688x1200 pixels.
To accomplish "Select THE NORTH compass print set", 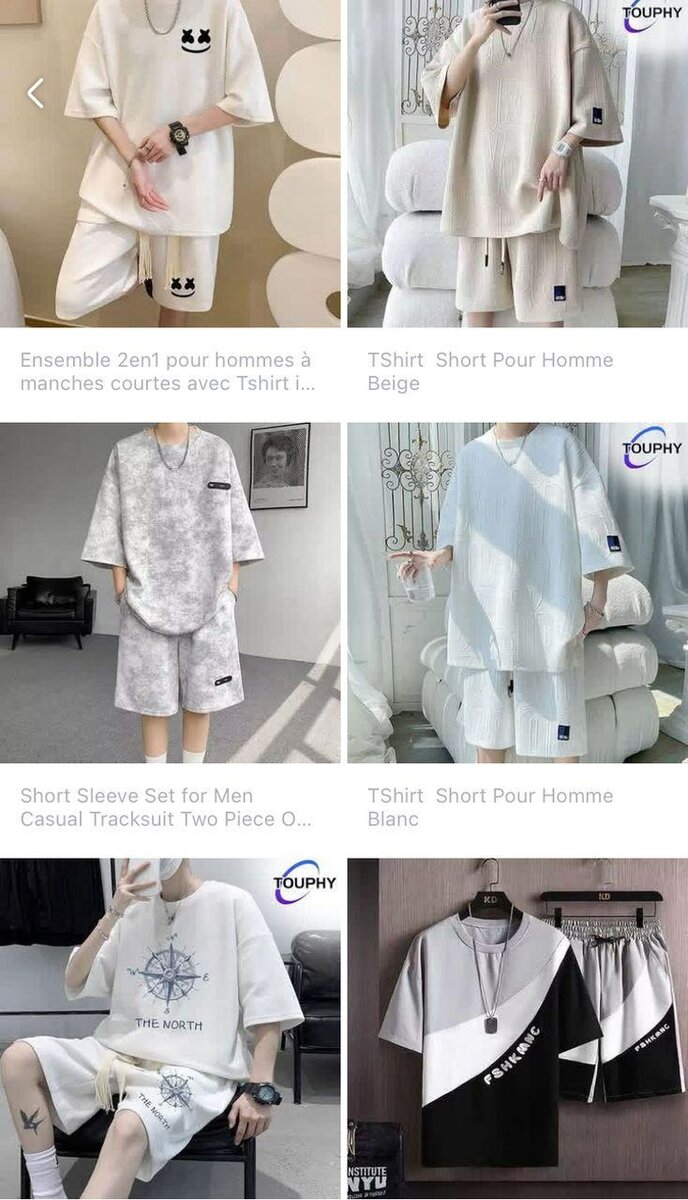I will 170,1030.
